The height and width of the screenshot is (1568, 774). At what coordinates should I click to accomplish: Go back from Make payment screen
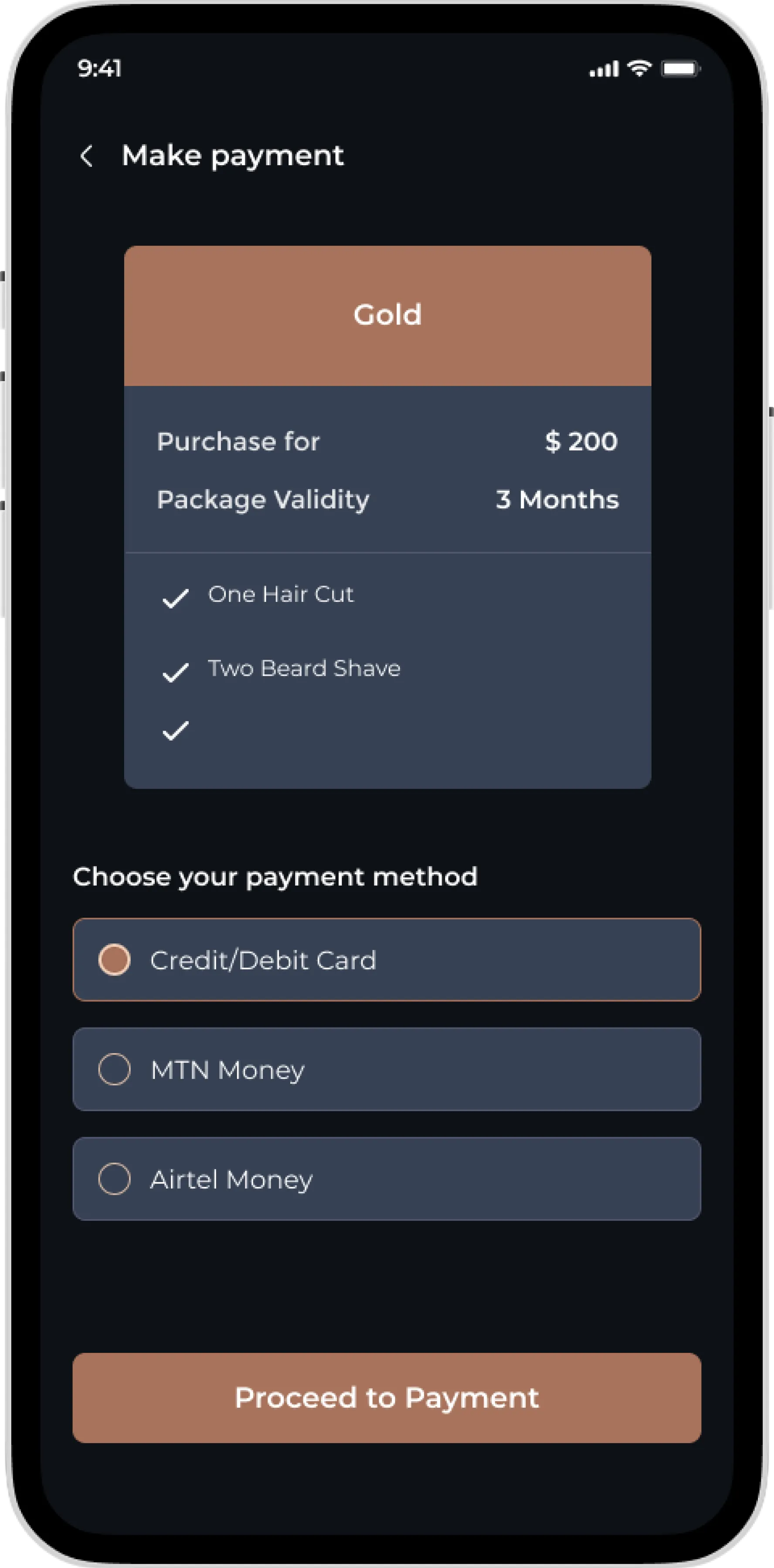[87, 156]
